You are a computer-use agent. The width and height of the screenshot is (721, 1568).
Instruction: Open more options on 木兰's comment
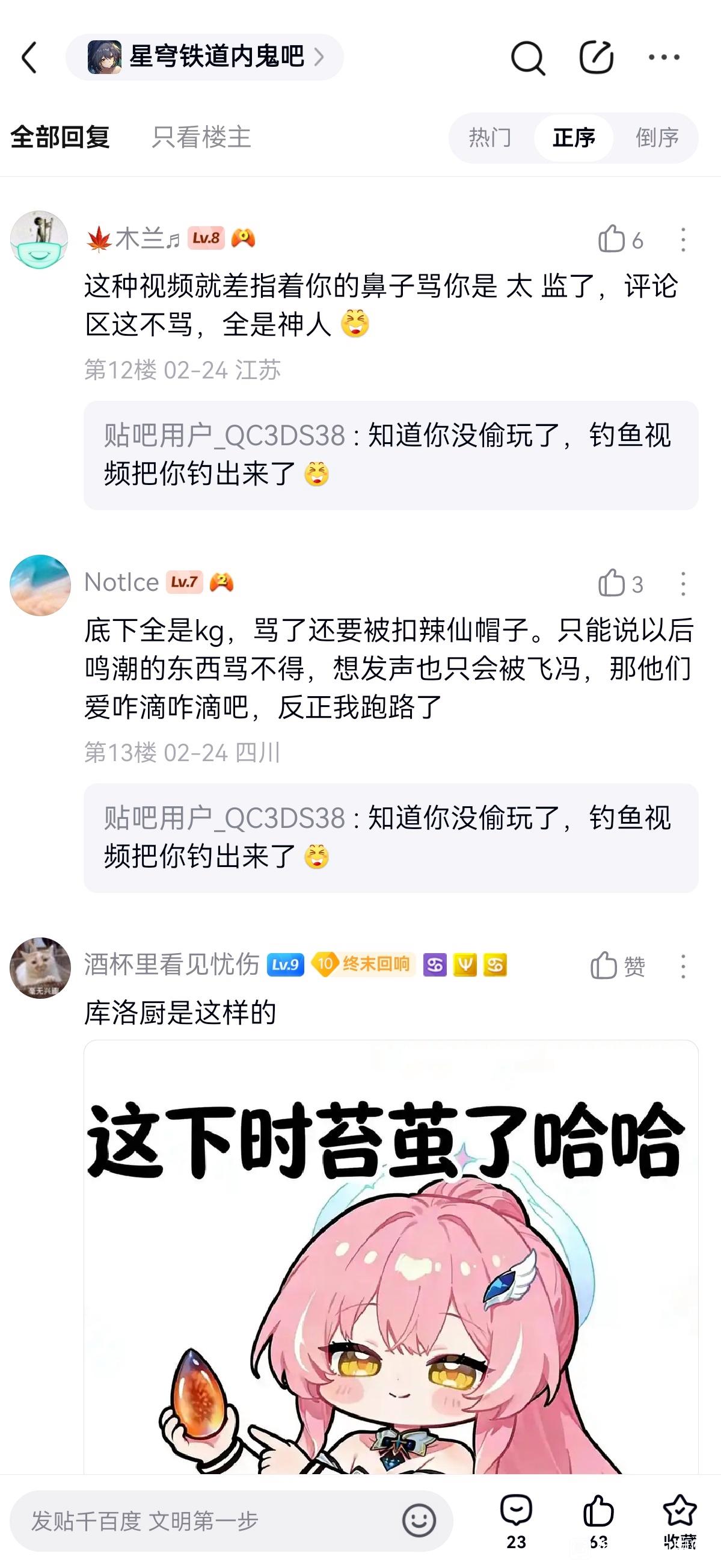[683, 239]
